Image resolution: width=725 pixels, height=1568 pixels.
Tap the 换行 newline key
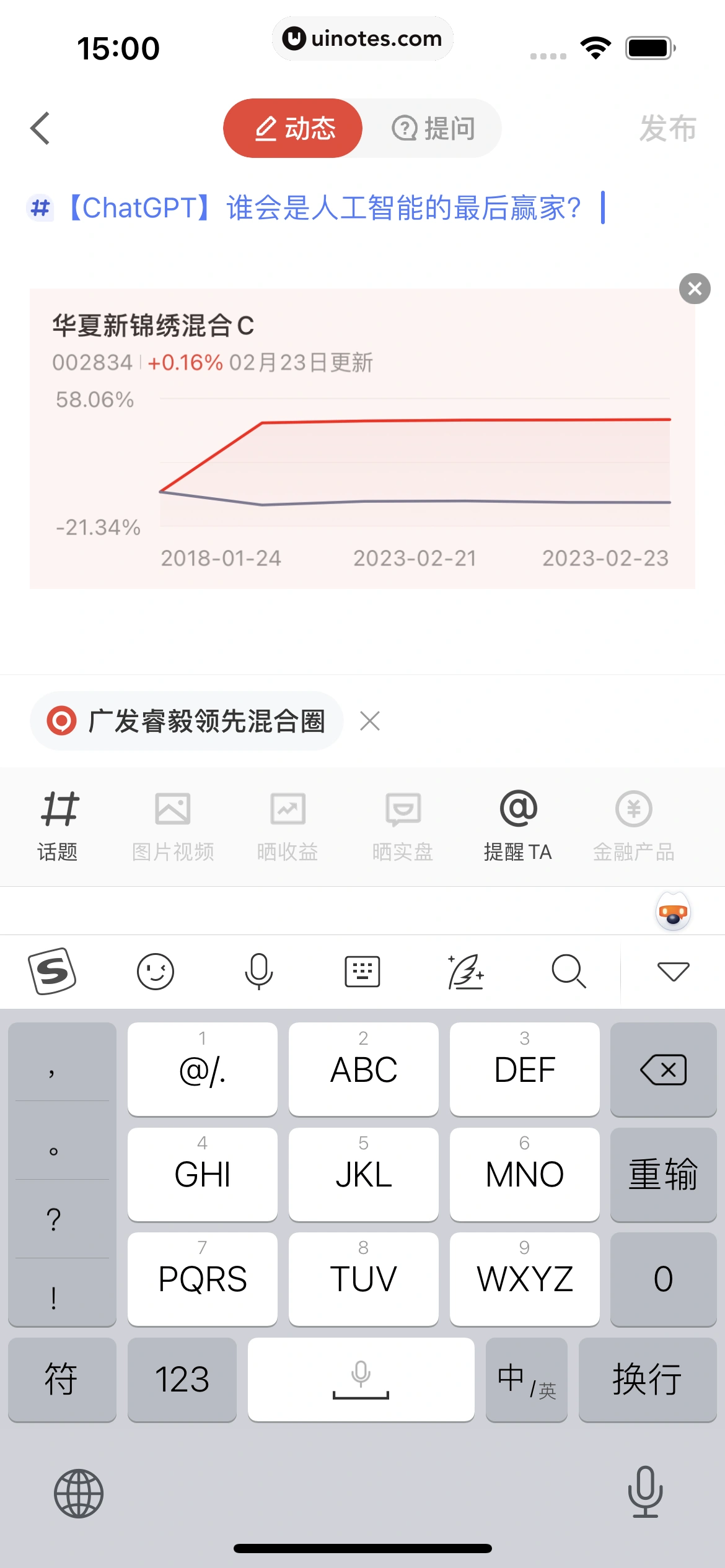click(x=647, y=1379)
